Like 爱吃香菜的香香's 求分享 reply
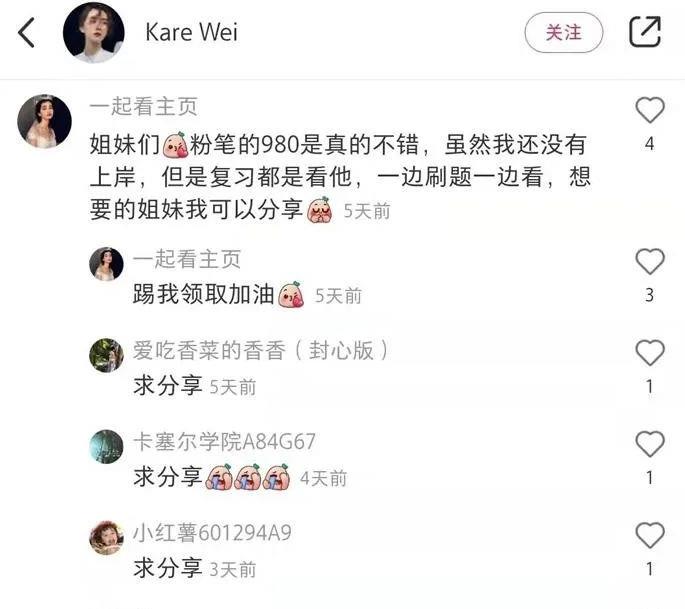This screenshot has width=685, height=609. [x=650, y=352]
